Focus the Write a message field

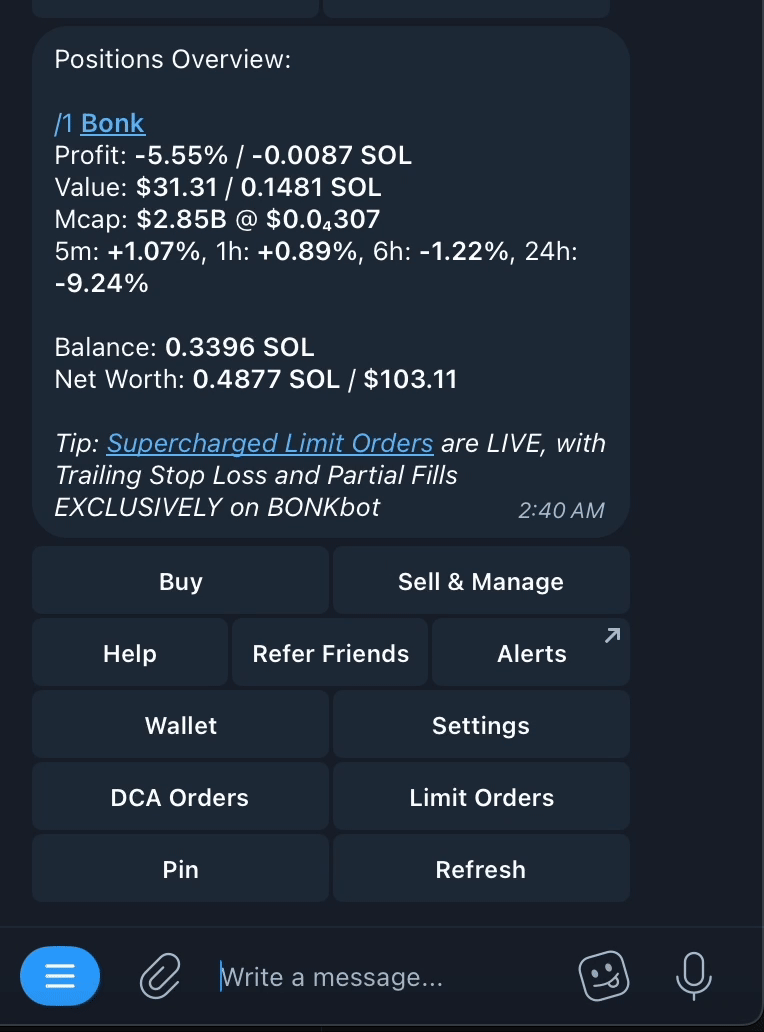tap(380, 977)
